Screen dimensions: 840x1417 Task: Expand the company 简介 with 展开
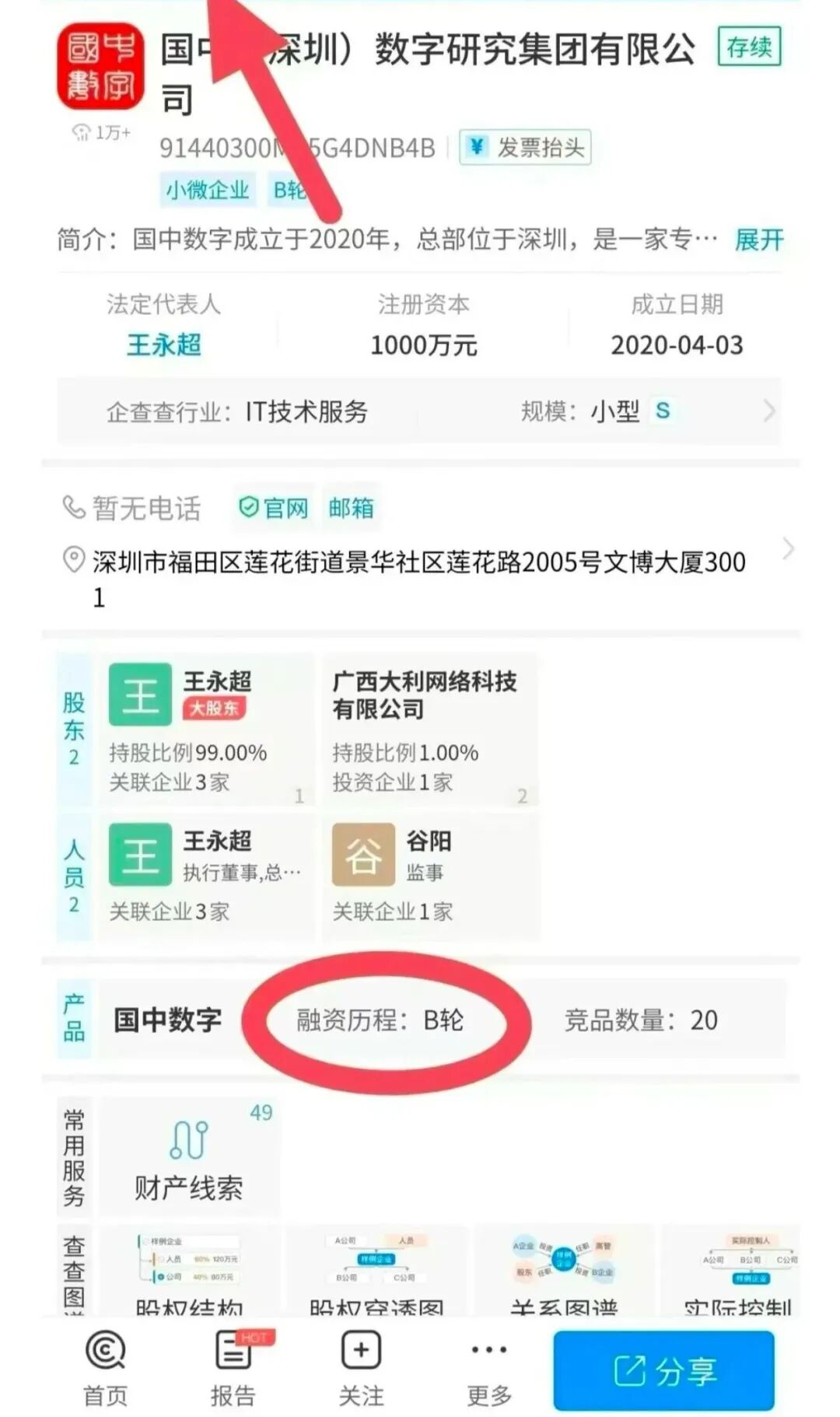point(758,240)
